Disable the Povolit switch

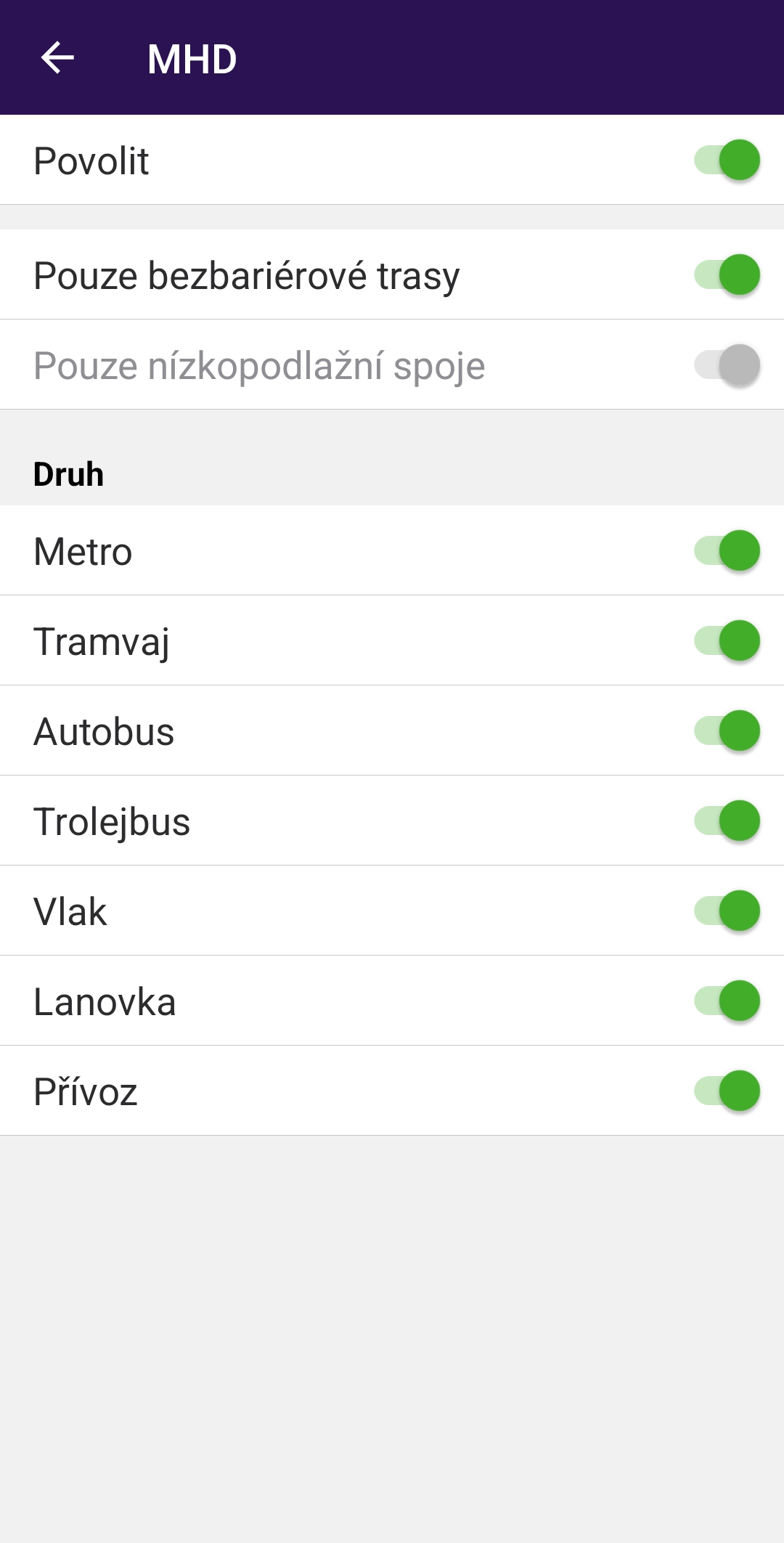pyautogui.click(x=726, y=160)
